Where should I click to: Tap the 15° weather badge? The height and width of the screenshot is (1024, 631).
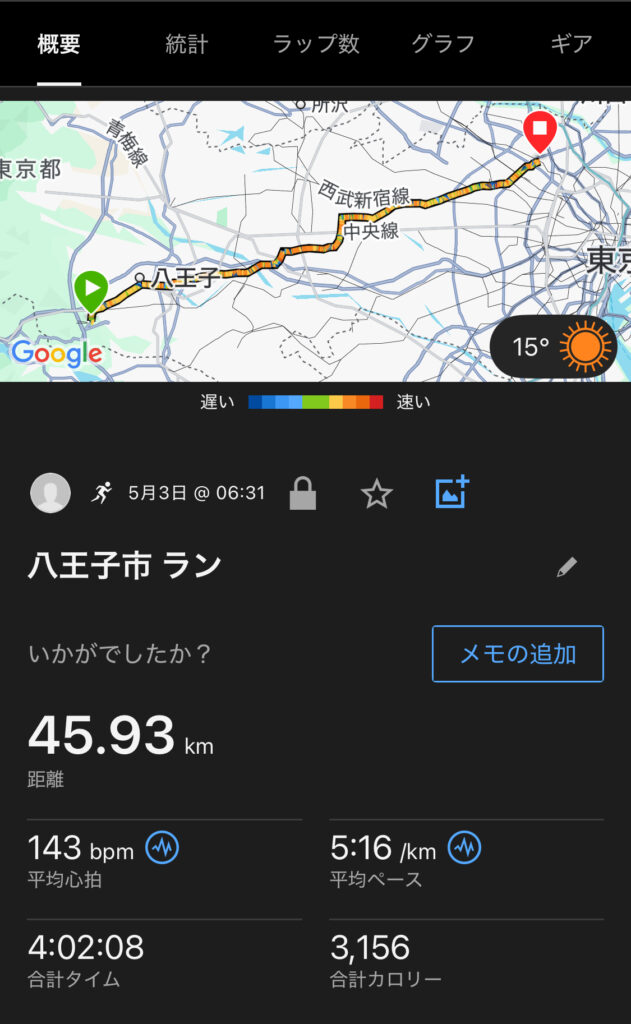tap(554, 347)
